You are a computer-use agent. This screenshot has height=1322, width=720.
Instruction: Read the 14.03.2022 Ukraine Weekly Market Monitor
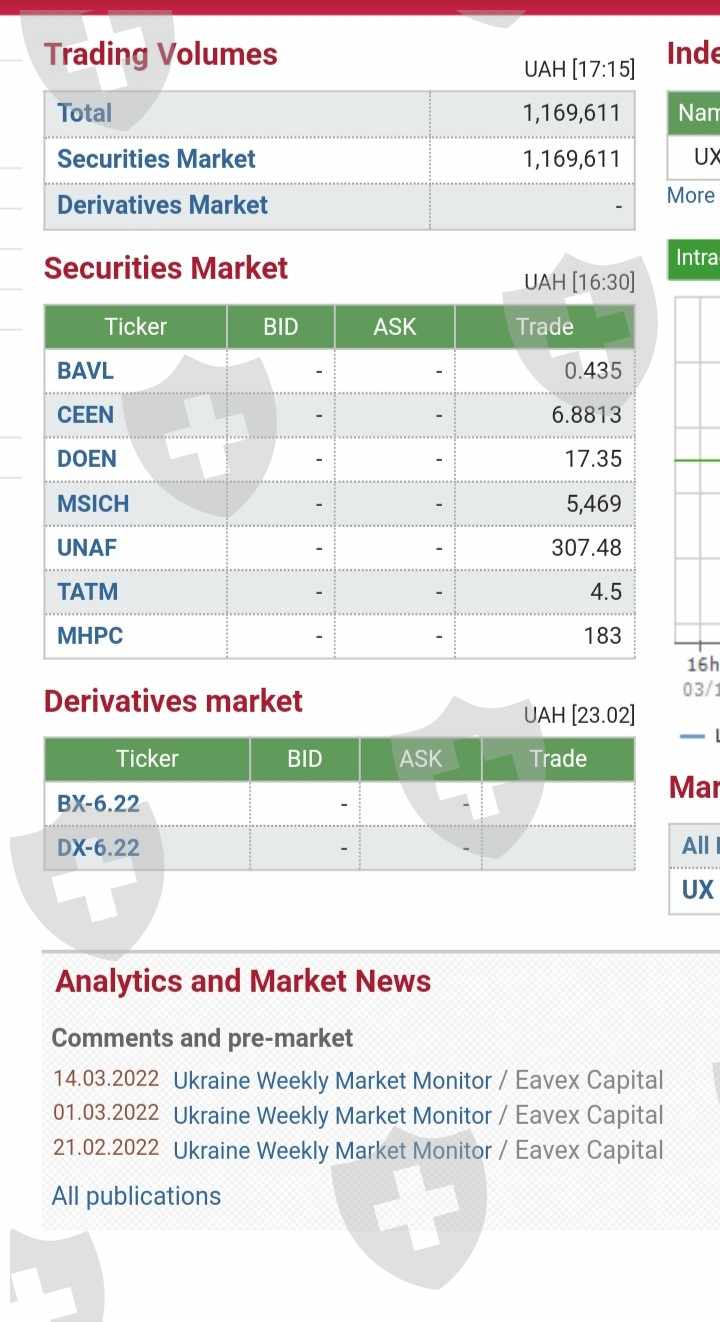[332, 1081]
